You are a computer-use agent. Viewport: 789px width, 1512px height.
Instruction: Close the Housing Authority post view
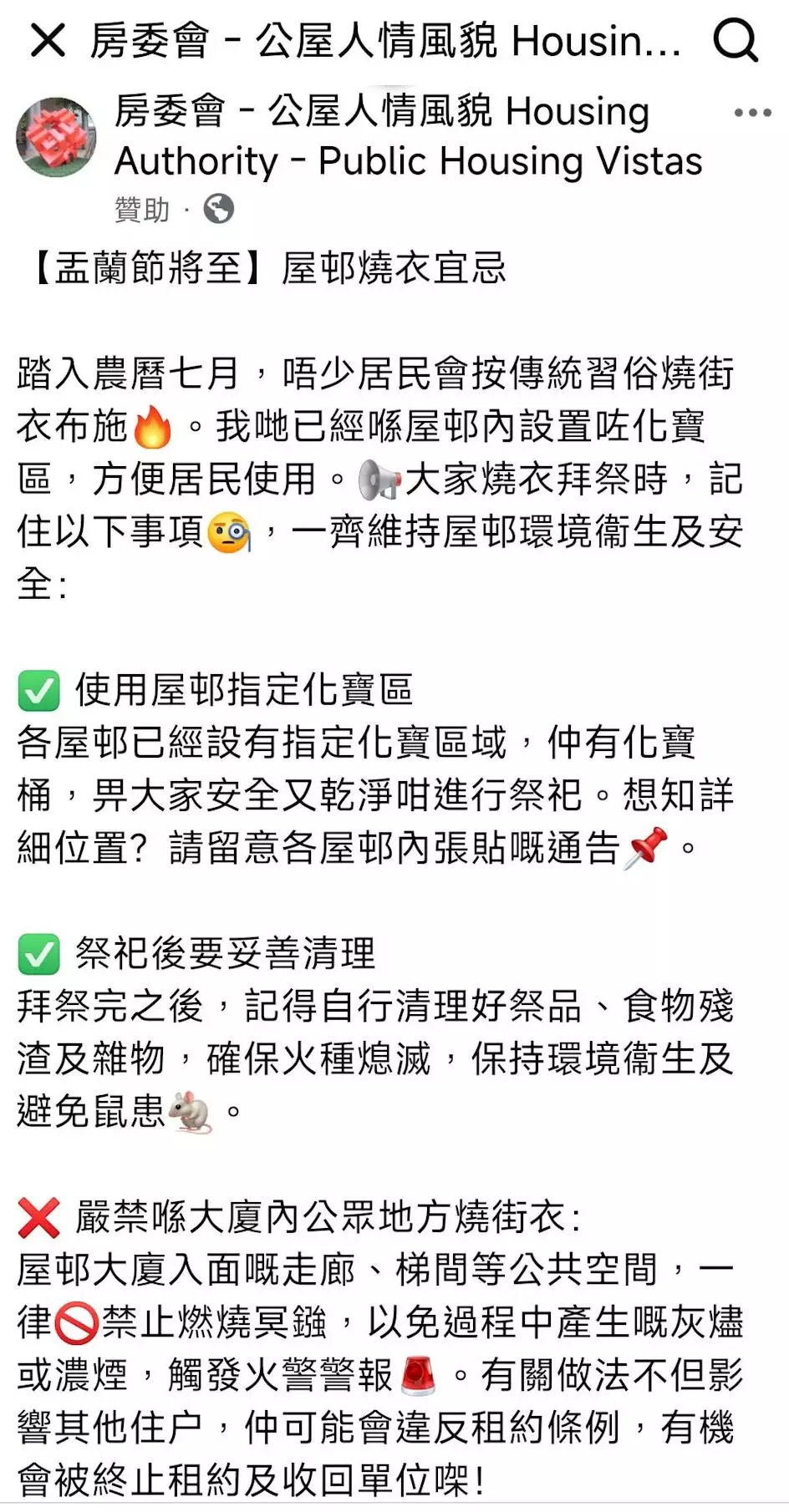pyautogui.click(x=47, y=40)
